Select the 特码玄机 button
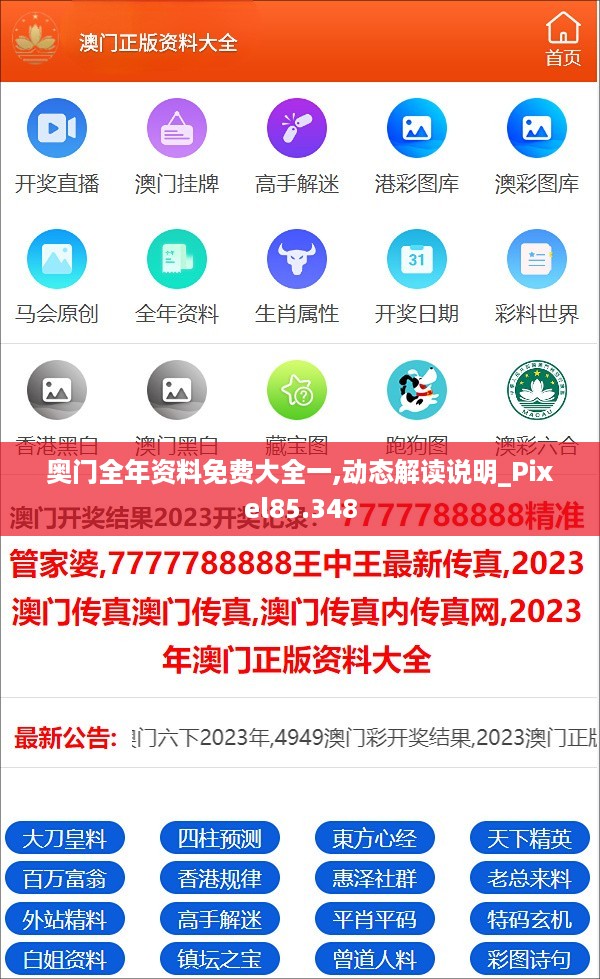Image resolution: width=600 pixels, height=979 pixels. coord(529,919)
